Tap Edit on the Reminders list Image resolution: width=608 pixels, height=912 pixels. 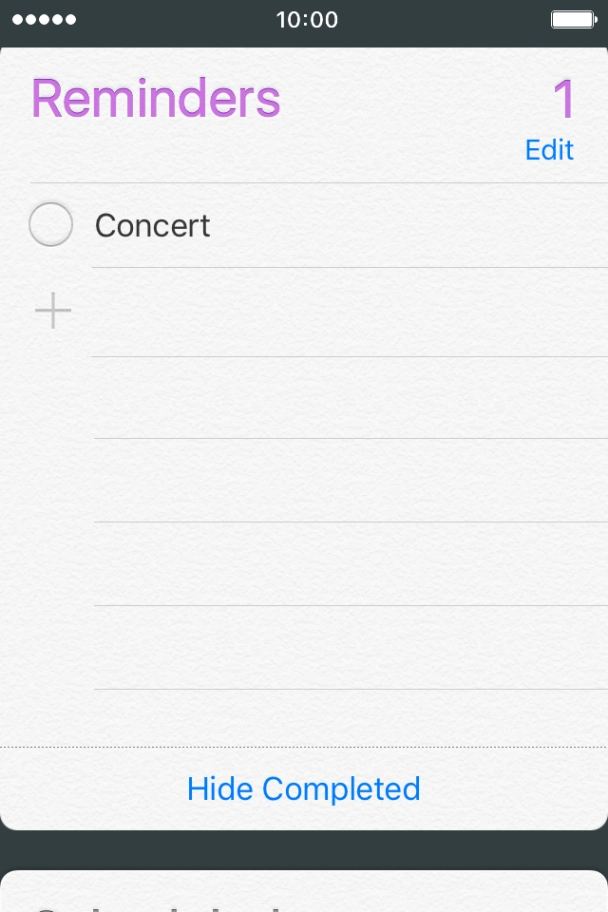pos(549,150)
